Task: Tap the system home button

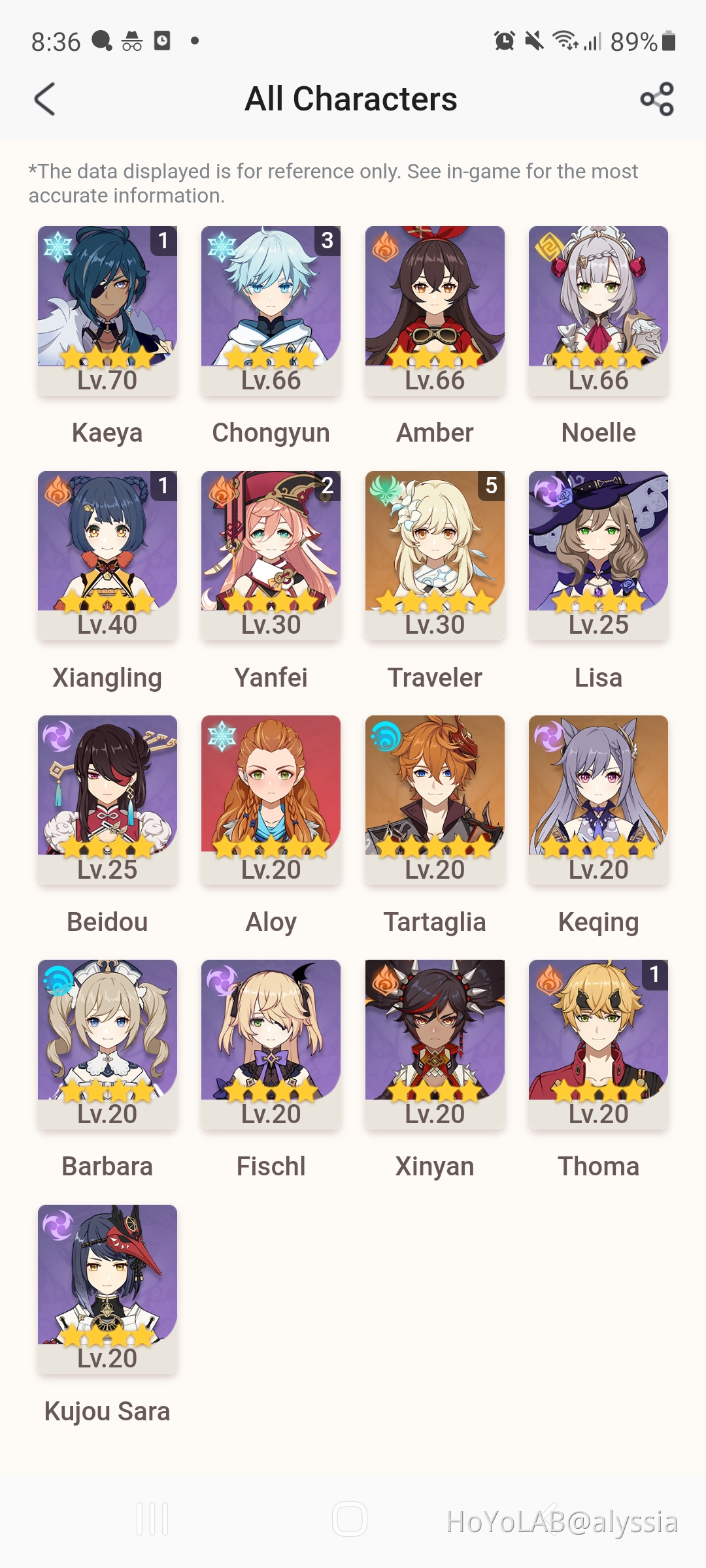Action: coord(350,1518)
